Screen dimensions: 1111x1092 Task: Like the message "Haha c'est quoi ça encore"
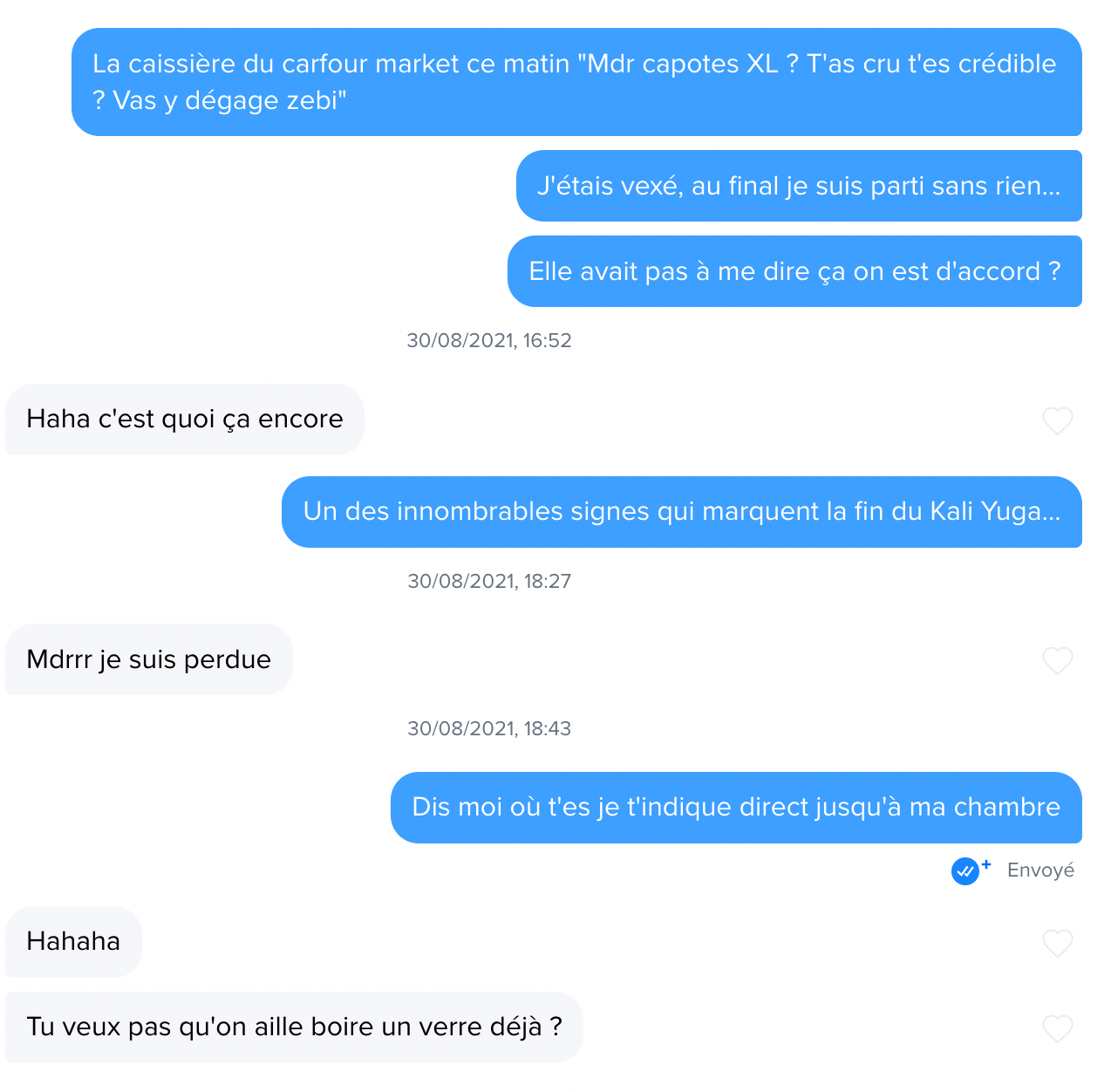tap(1057, 421)
